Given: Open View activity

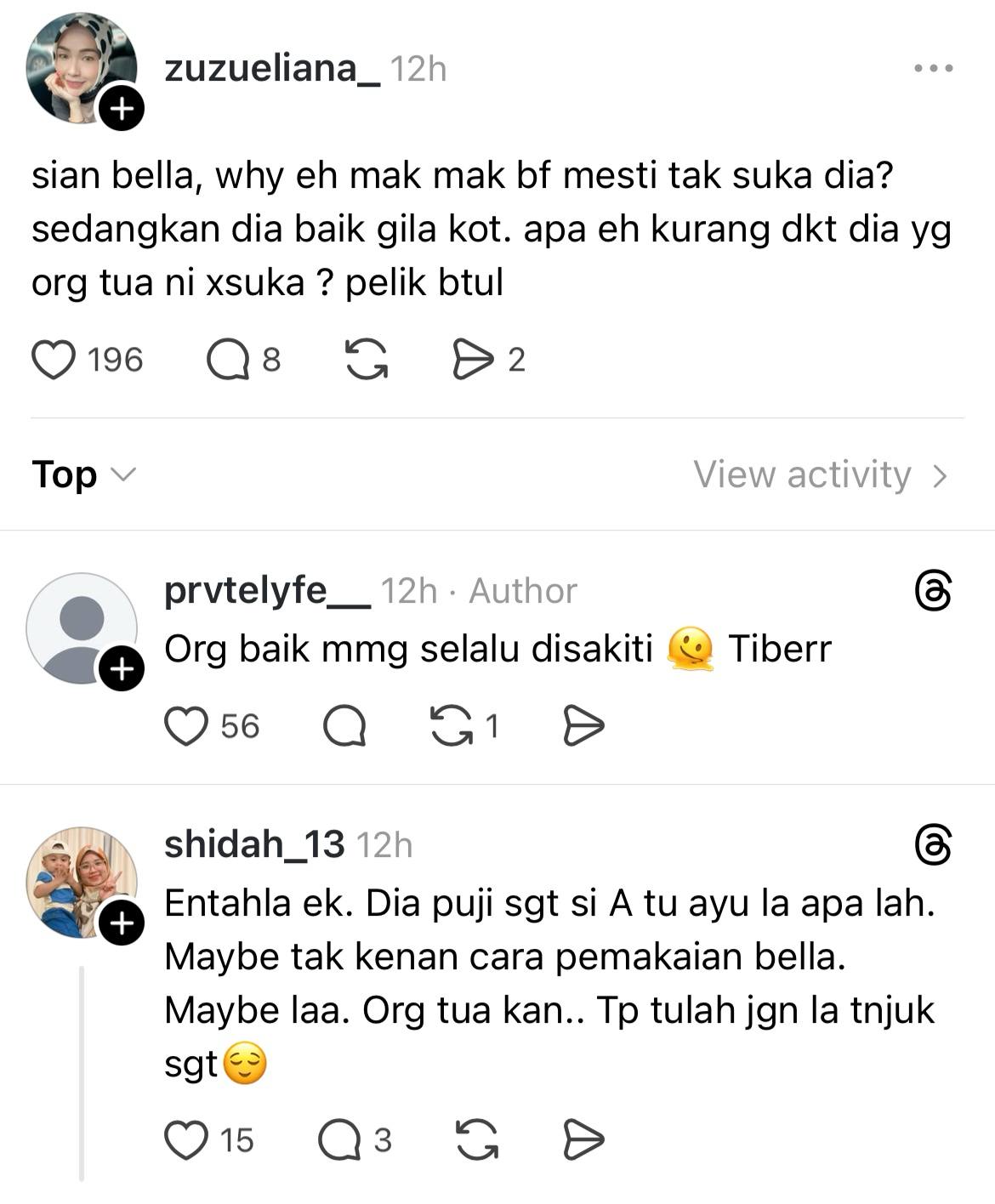Looking at the screenshot, I should coord(819,474).
